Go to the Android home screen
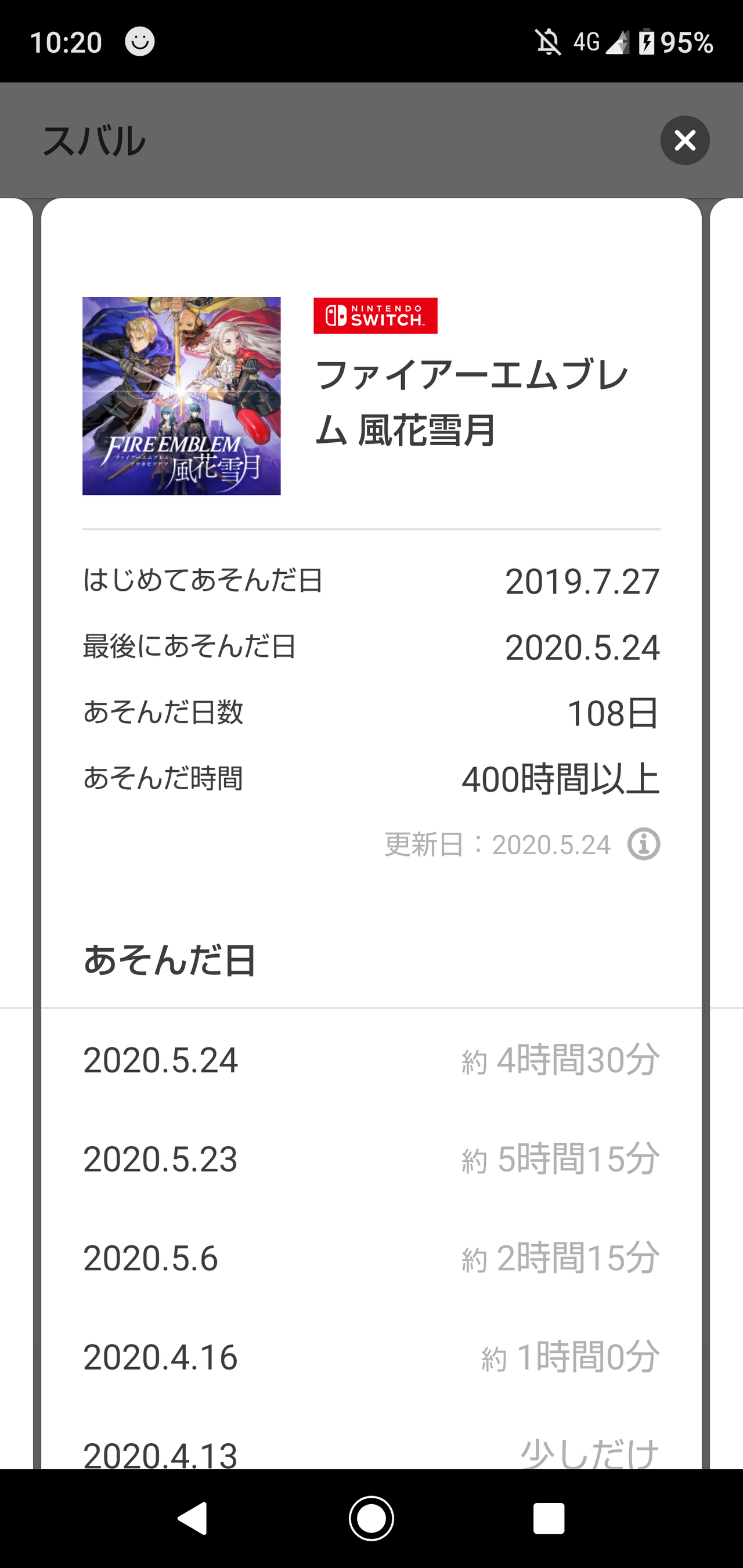This screenshot has height=1568, width=743. pos(371,1518)
